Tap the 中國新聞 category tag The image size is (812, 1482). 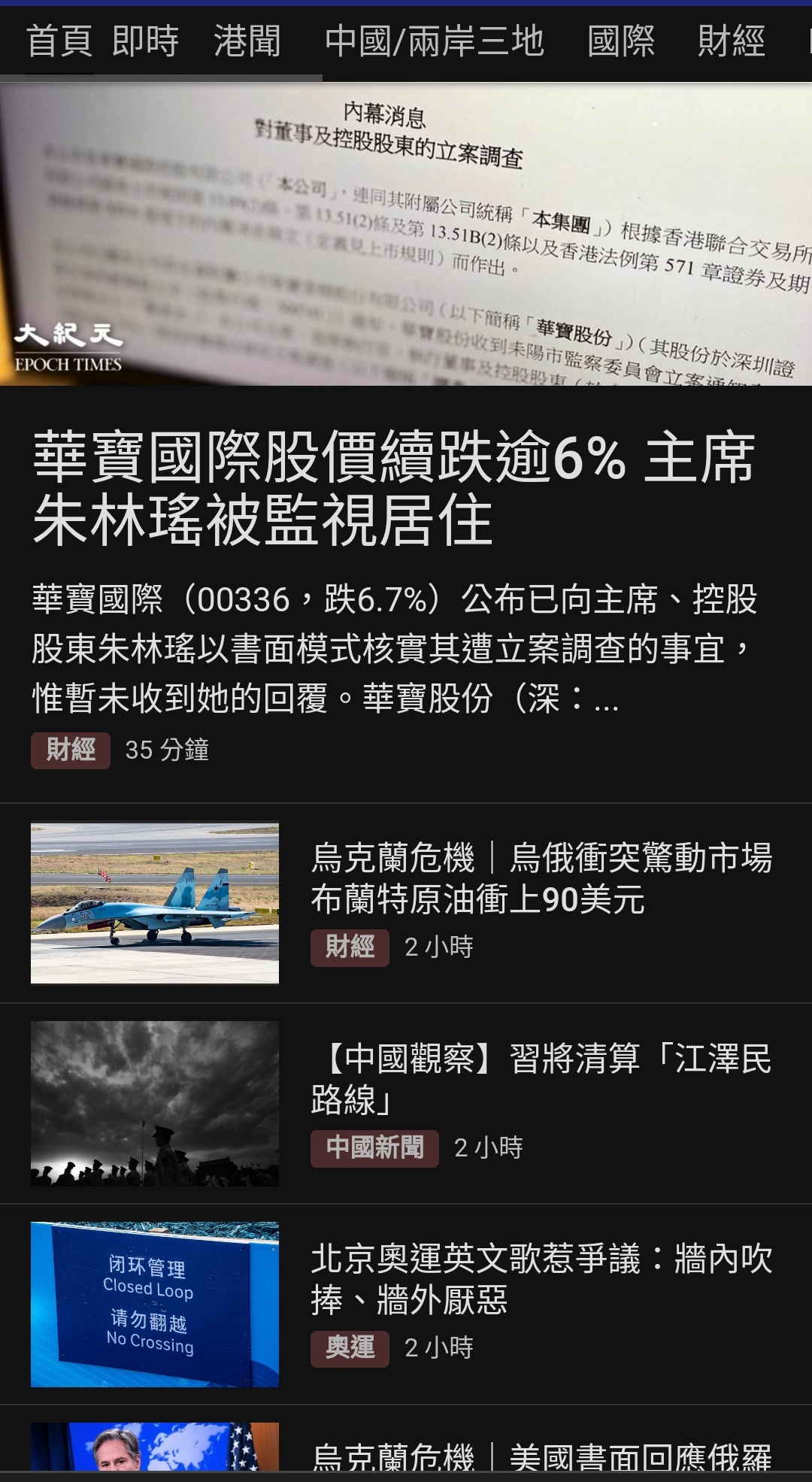(374, 1148)
